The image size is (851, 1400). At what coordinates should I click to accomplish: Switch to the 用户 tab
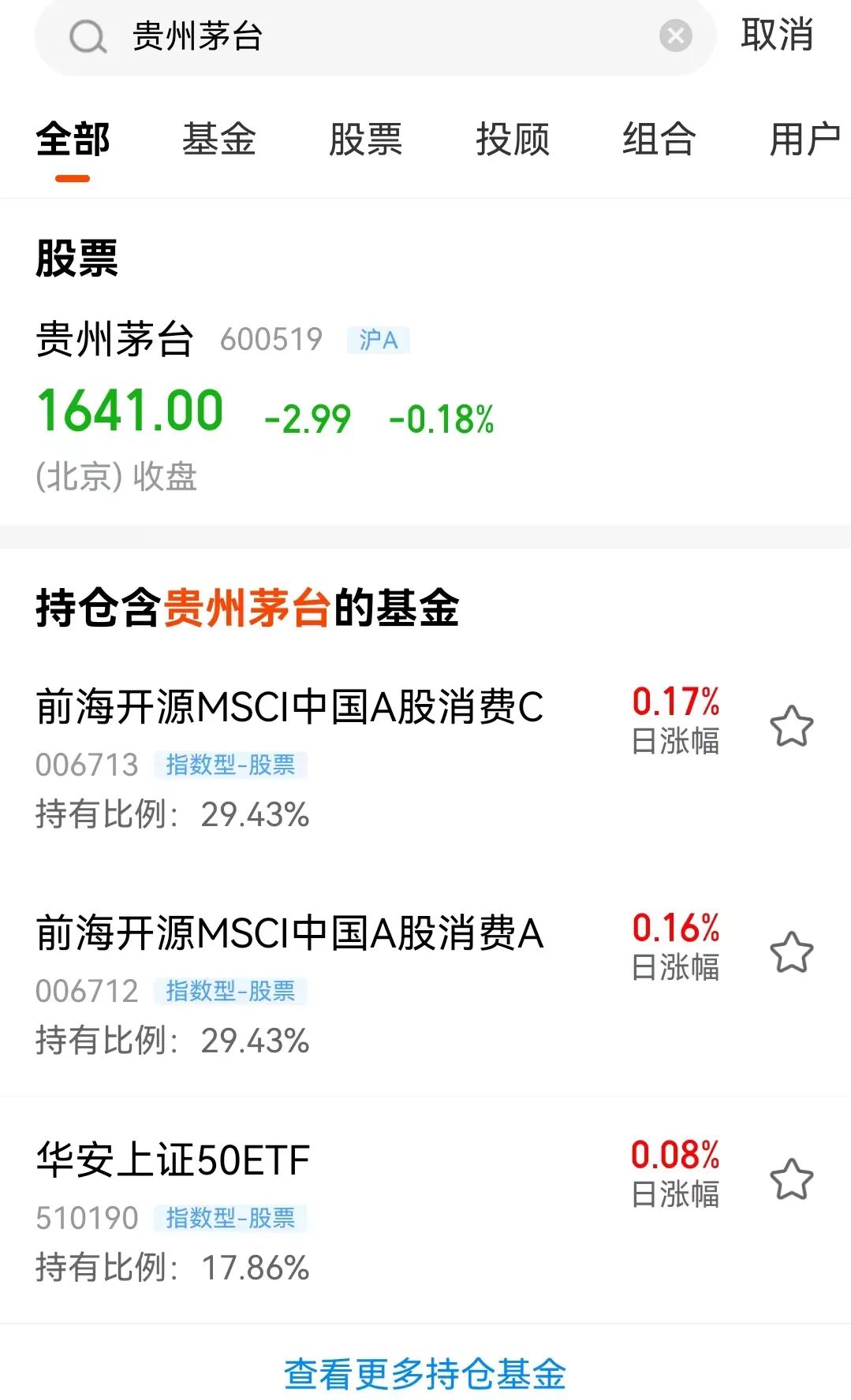804,140
